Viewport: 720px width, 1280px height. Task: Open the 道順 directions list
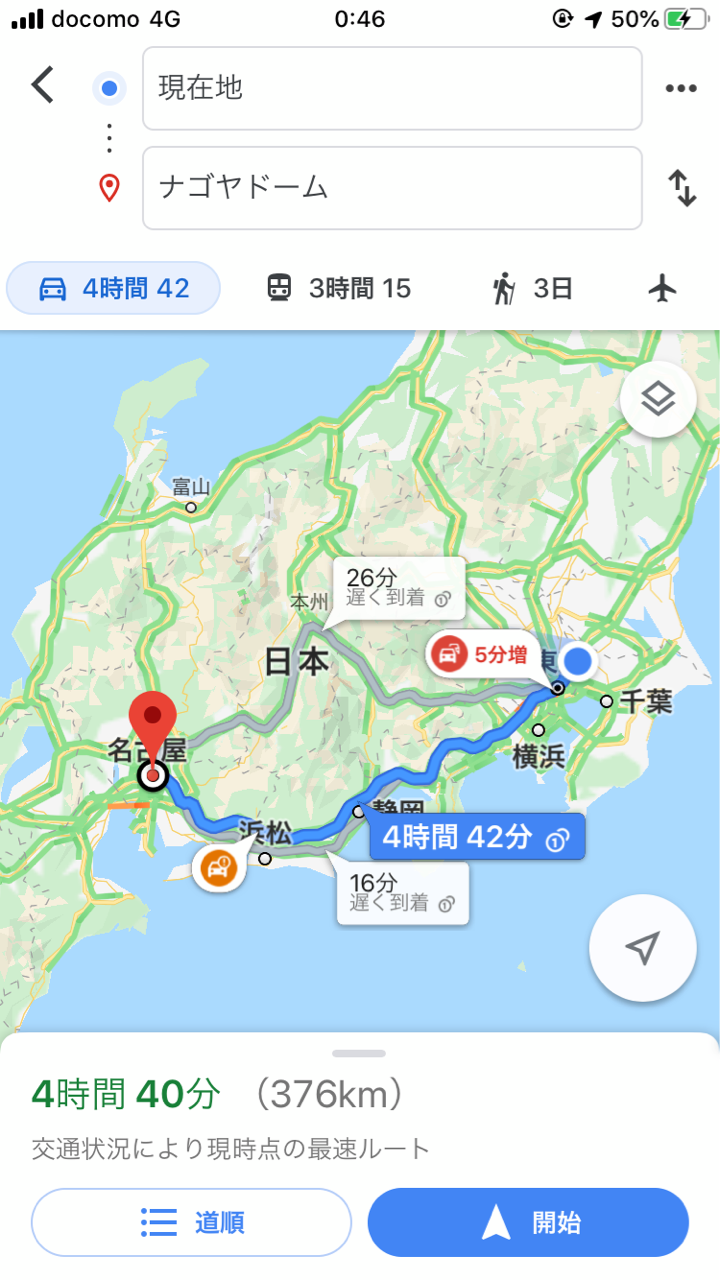point(191,1222)
